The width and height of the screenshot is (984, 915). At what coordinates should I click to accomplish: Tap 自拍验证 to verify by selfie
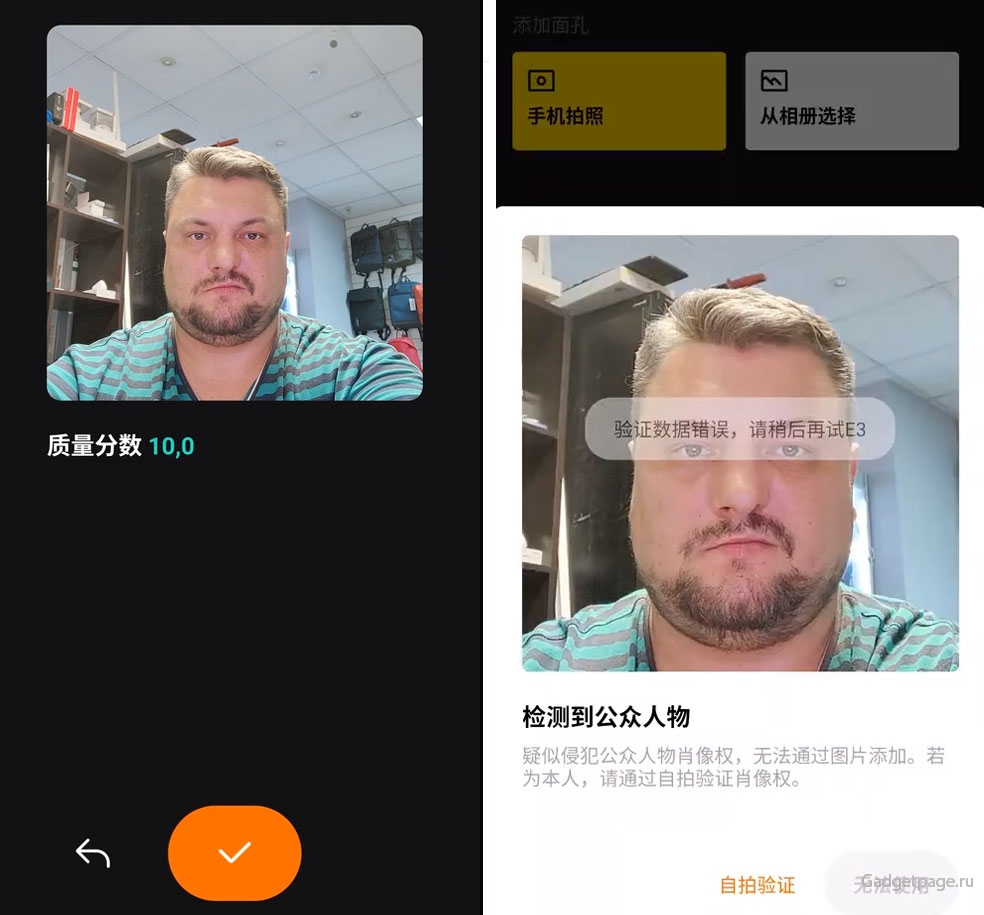[757, 884]
